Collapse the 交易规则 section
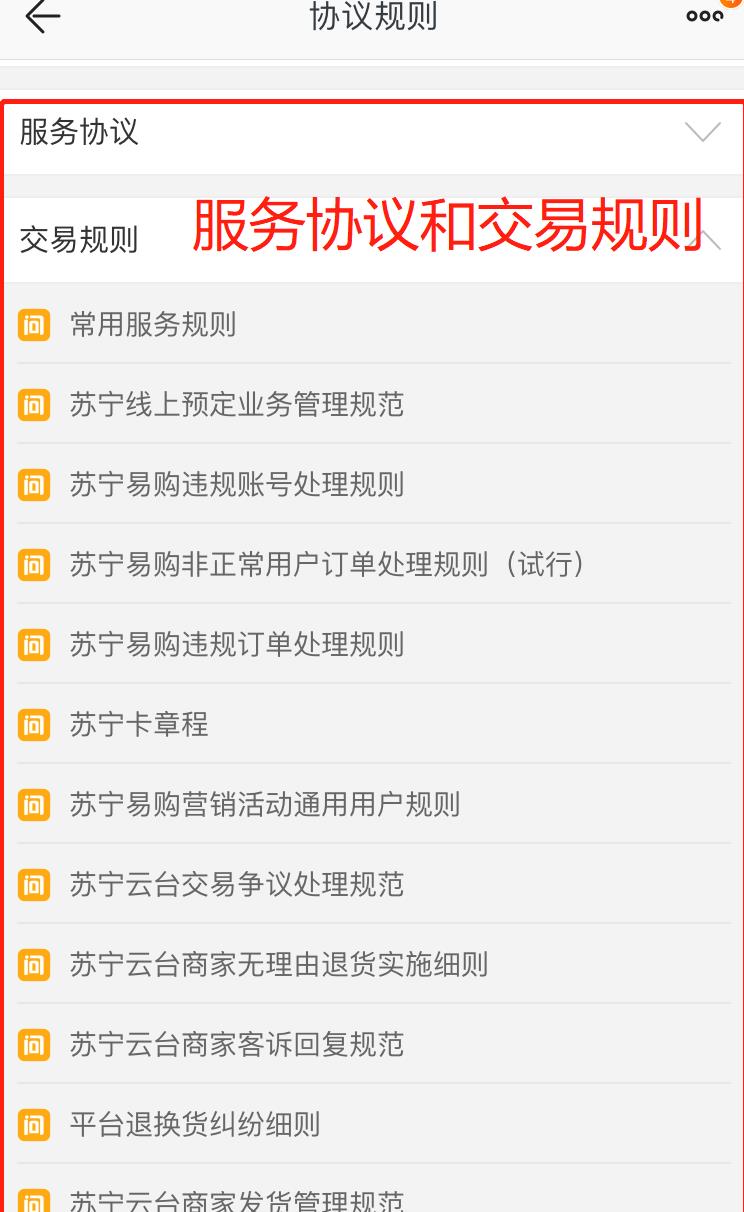The height and width of the screenshot is (1212, 744). (x=372, y=240)
